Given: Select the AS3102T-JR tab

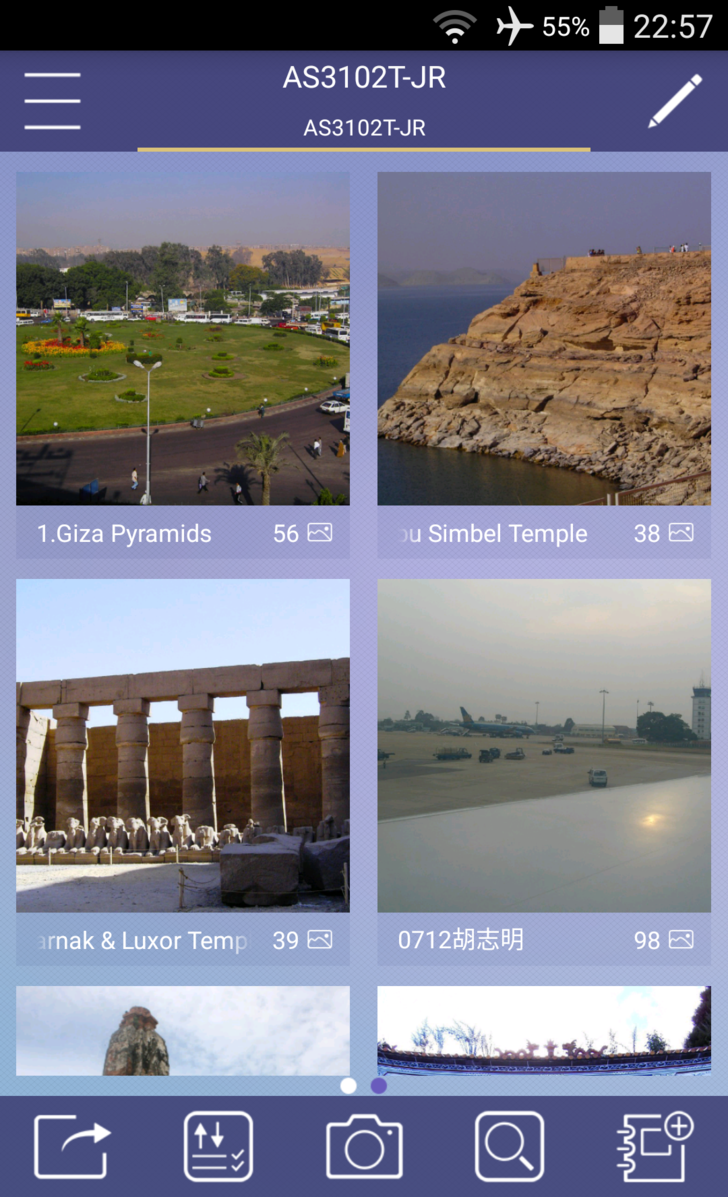Looking at the screenshot, I should (x=364, y=128).
